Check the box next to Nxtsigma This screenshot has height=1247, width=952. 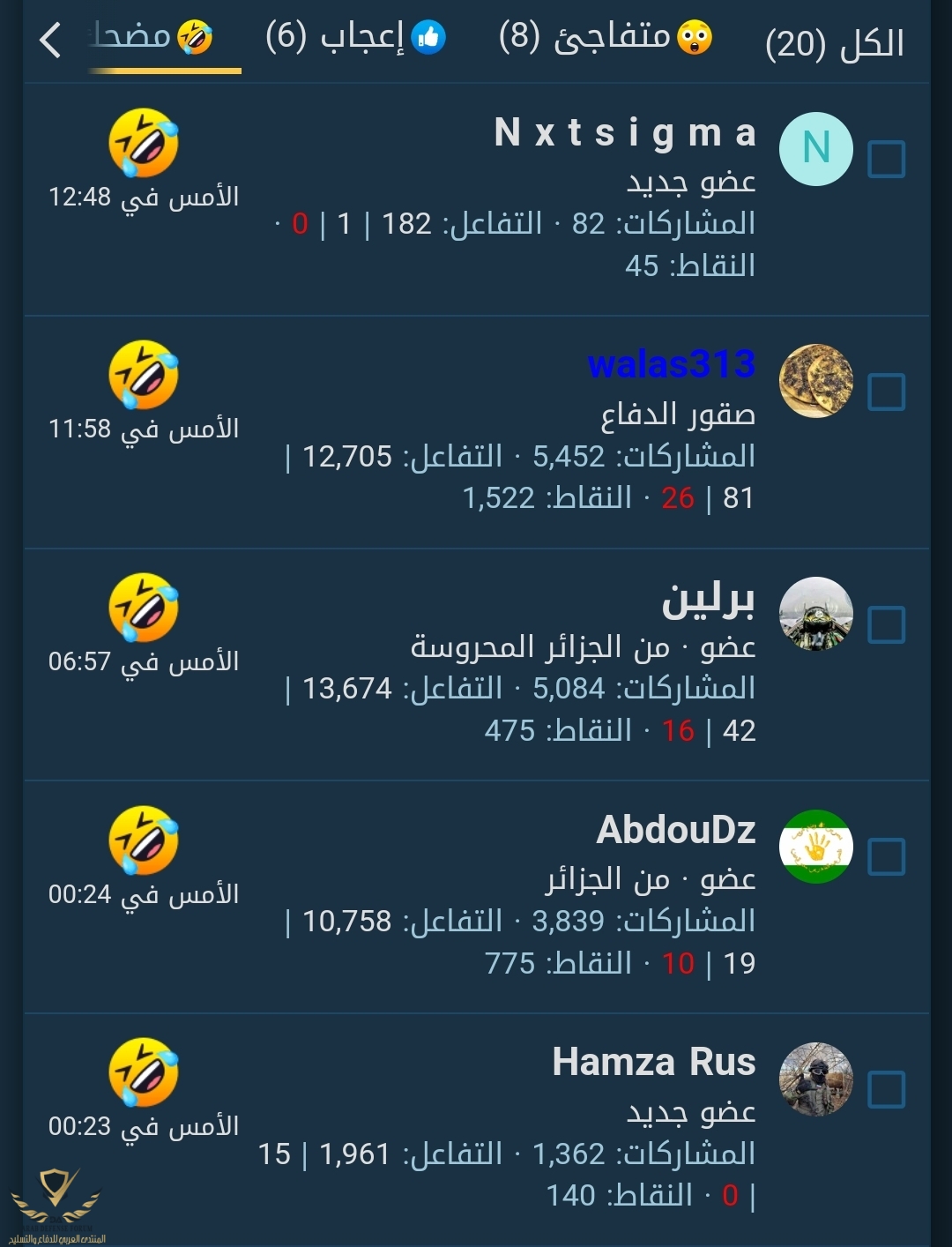(886, 160)
